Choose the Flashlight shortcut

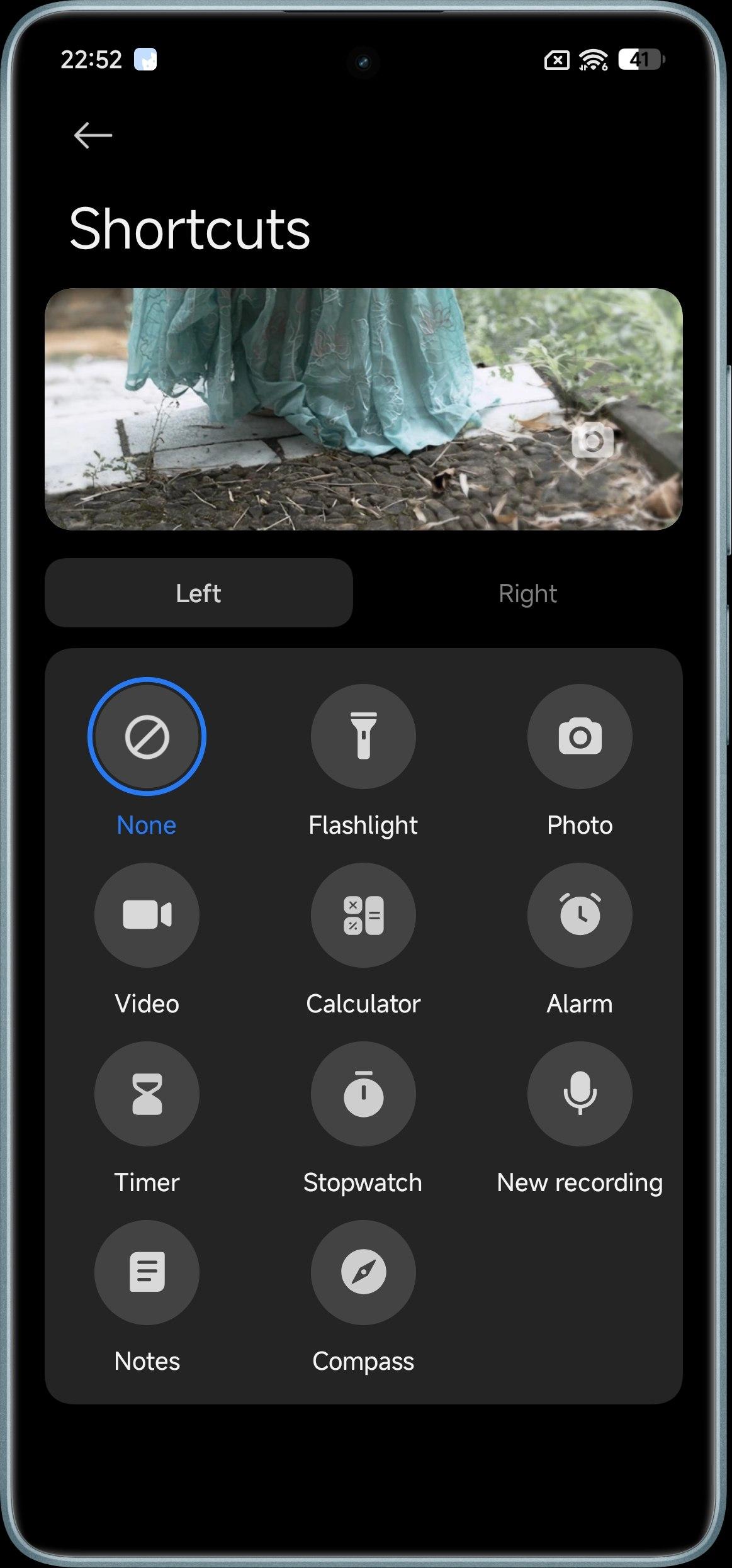363,737
